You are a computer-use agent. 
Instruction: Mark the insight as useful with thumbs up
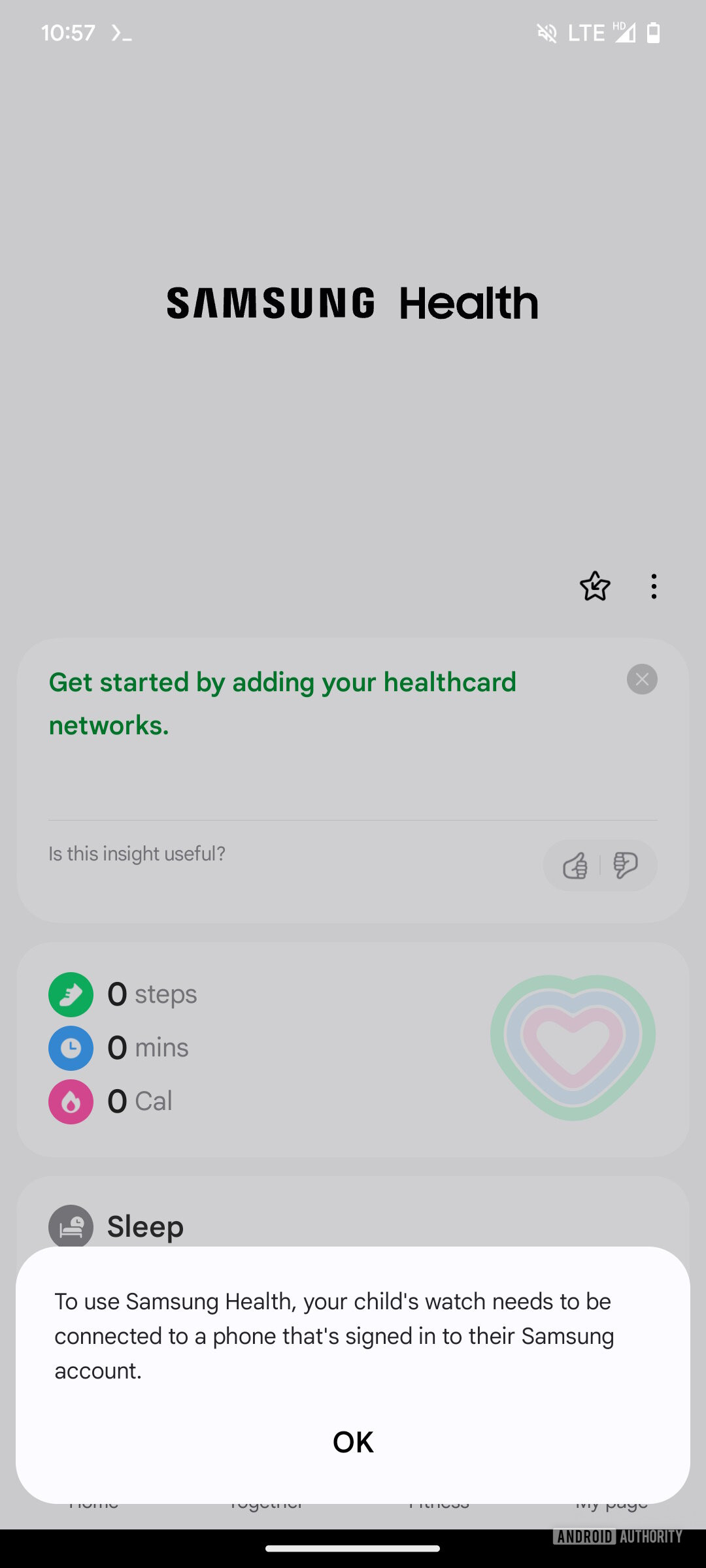click(575, 866)
